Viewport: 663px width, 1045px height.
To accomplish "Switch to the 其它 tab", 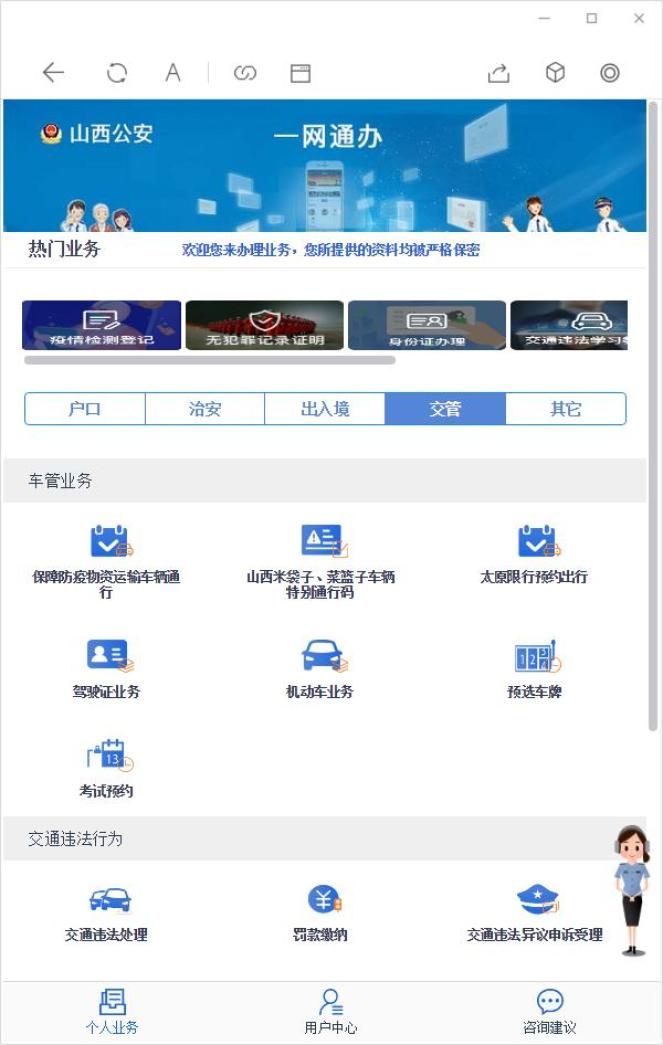I will tap(565, 409).
